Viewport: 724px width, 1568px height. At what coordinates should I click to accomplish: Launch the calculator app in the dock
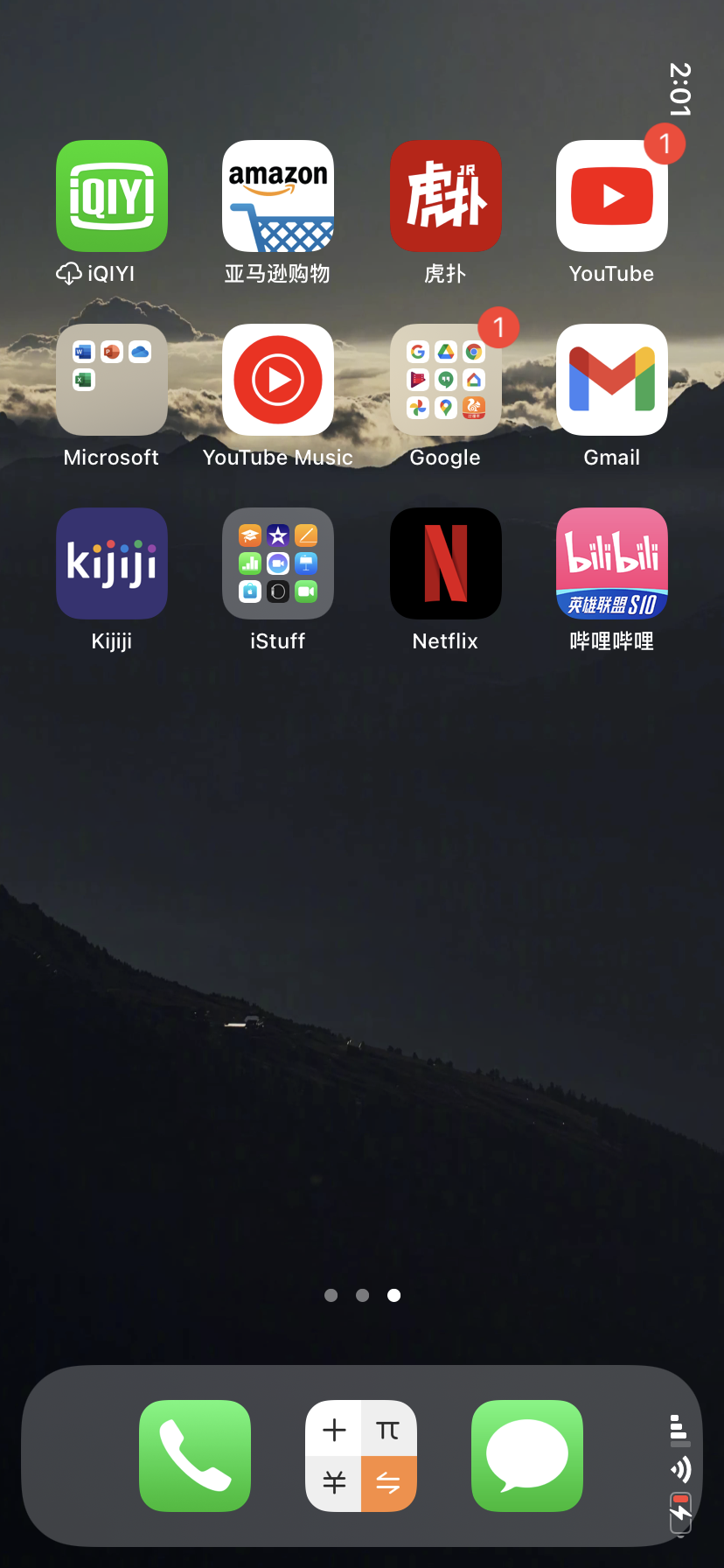coord(361,1455)
